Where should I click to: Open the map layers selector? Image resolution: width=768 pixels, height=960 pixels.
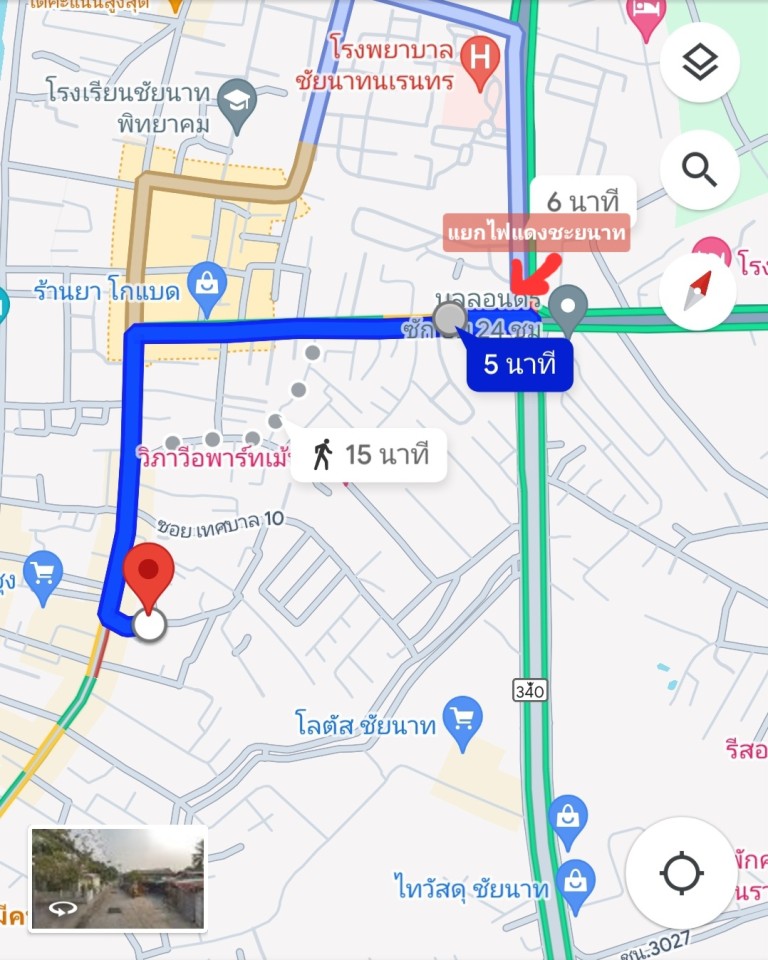[x=700, y=62]
